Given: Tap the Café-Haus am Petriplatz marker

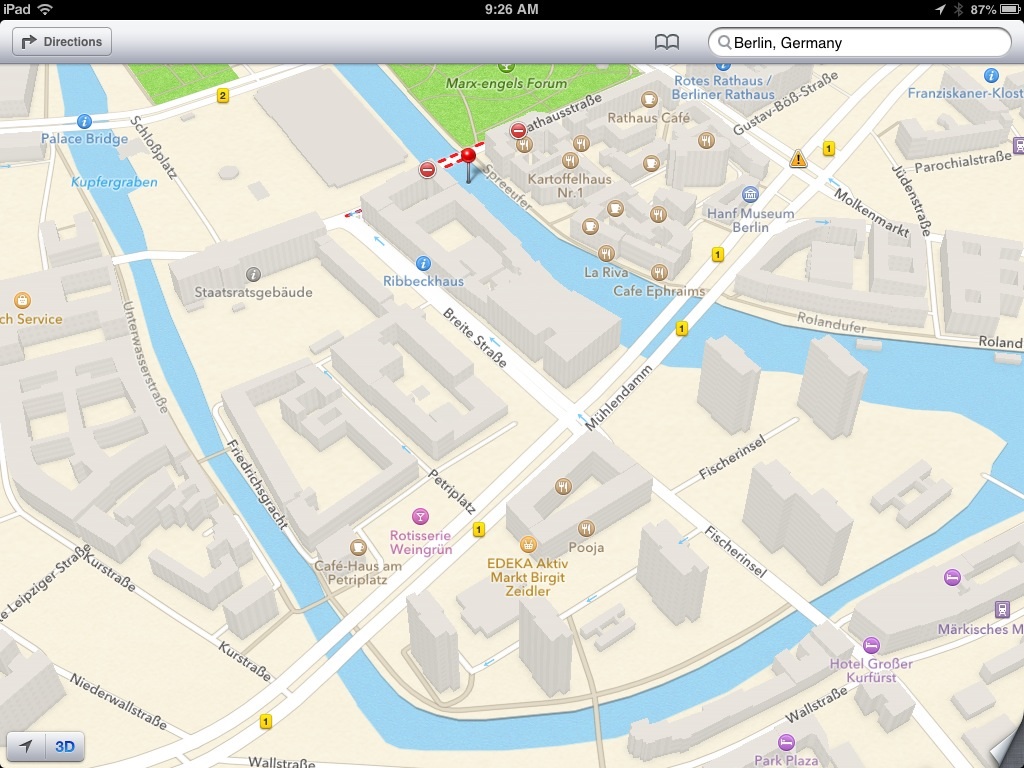Looking at the screenshot, I should 358,547.
